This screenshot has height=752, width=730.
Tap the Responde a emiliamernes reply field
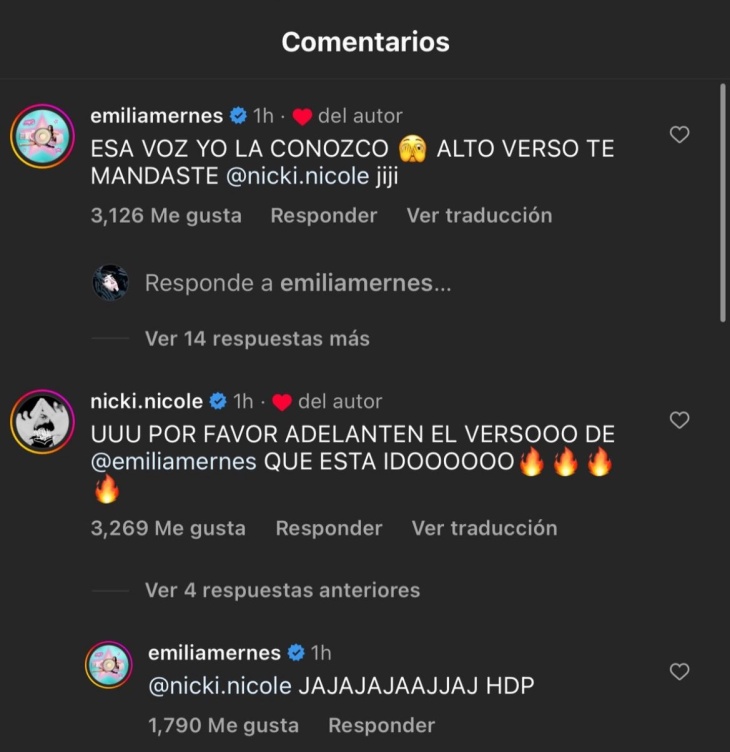click(x=297, y=283)
